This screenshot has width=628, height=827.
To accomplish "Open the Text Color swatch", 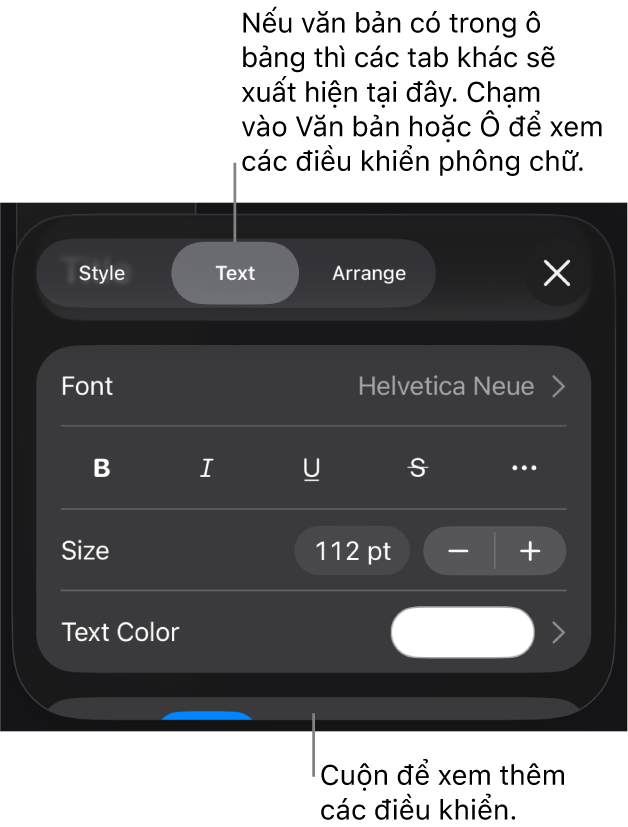I will 462,632.
